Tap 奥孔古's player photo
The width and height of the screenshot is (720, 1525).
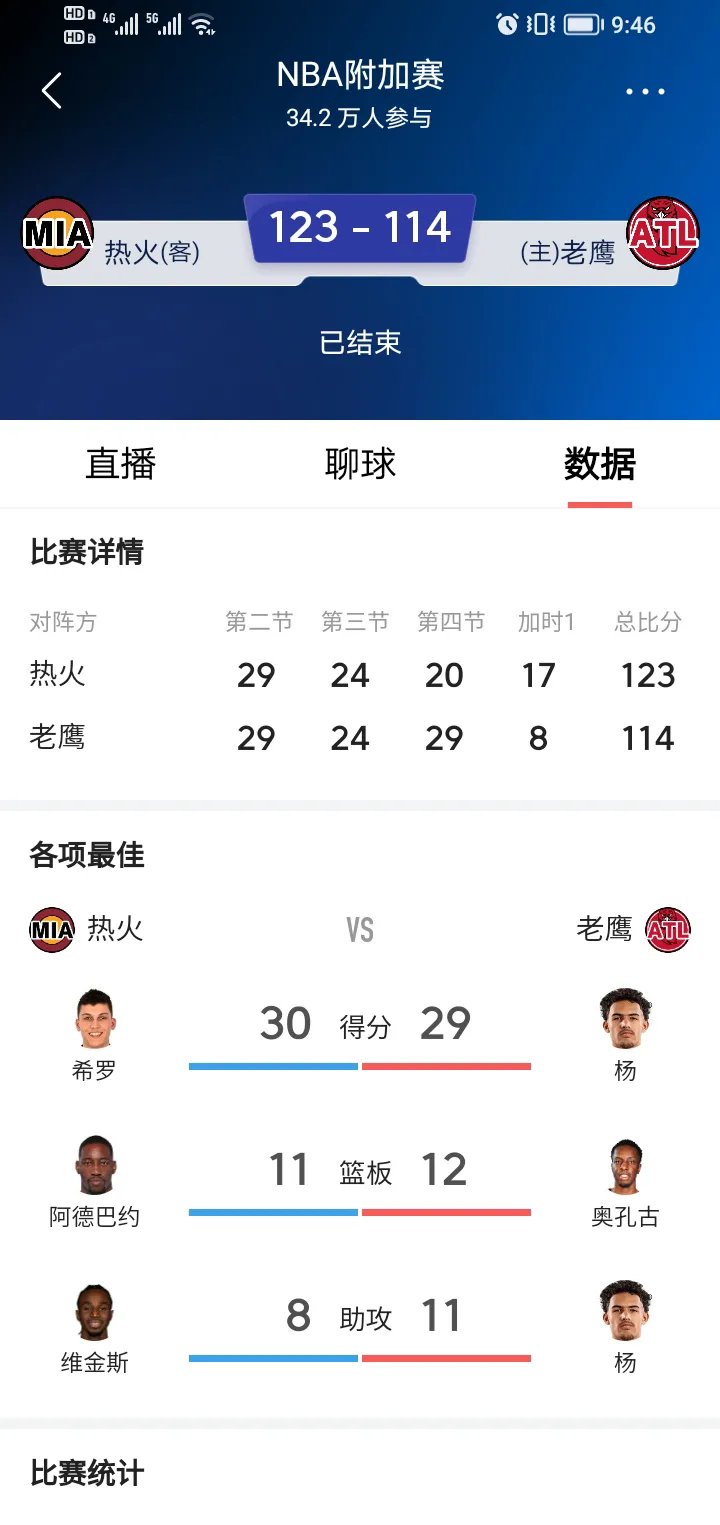coord(626,1168)
